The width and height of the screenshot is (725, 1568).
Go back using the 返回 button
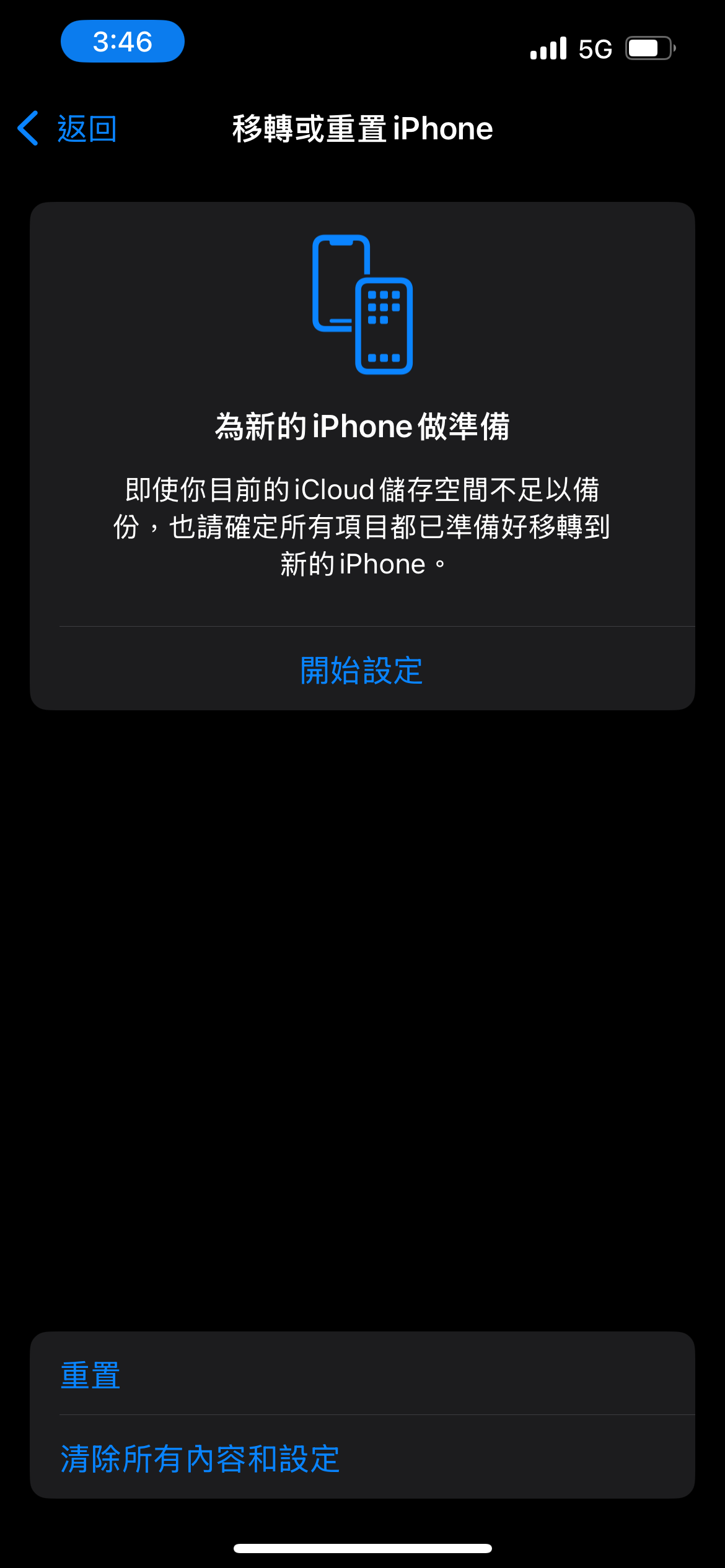coord(68,129)
